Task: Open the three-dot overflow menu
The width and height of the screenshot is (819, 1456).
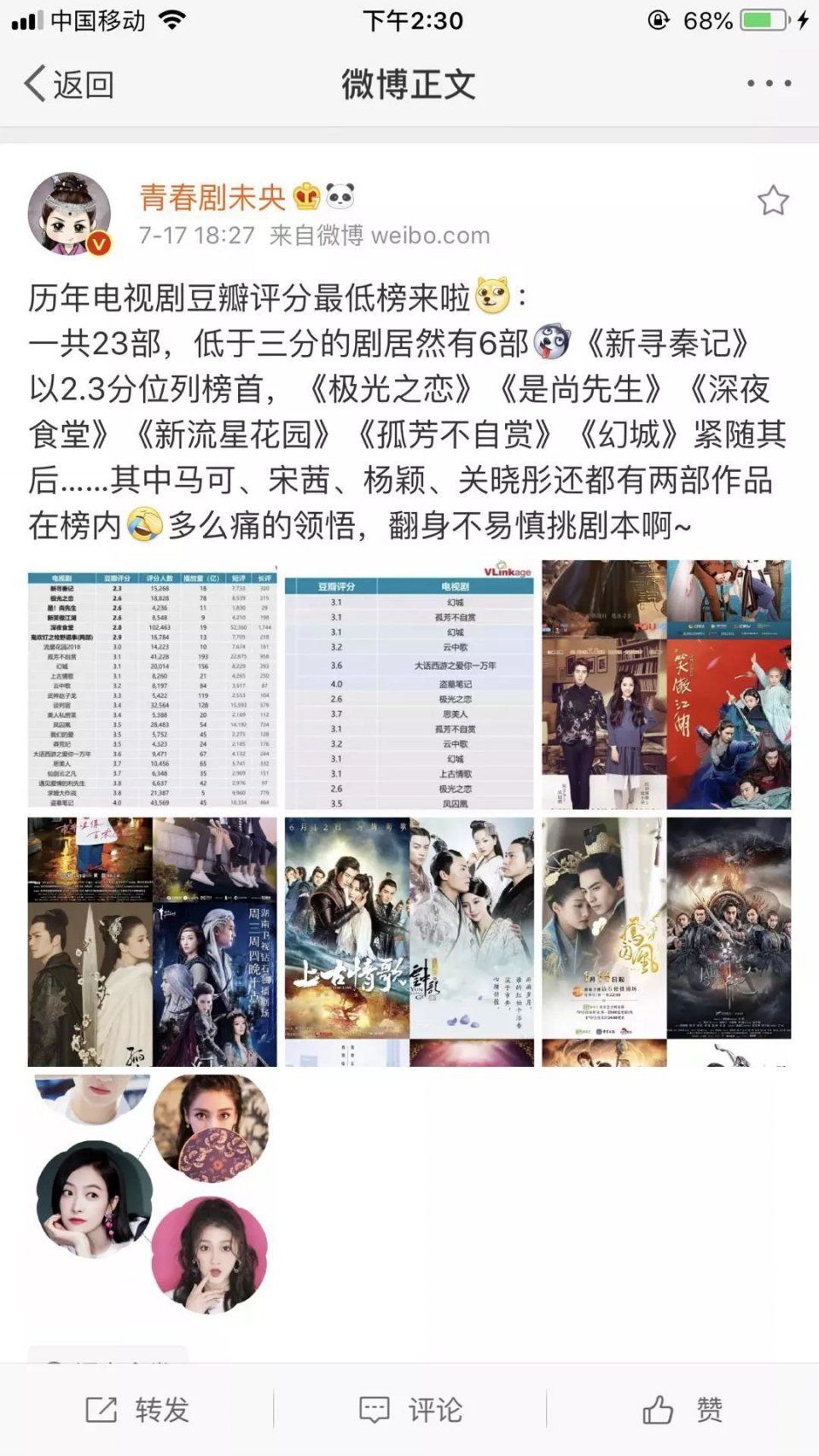Action: tap(769, 84)
